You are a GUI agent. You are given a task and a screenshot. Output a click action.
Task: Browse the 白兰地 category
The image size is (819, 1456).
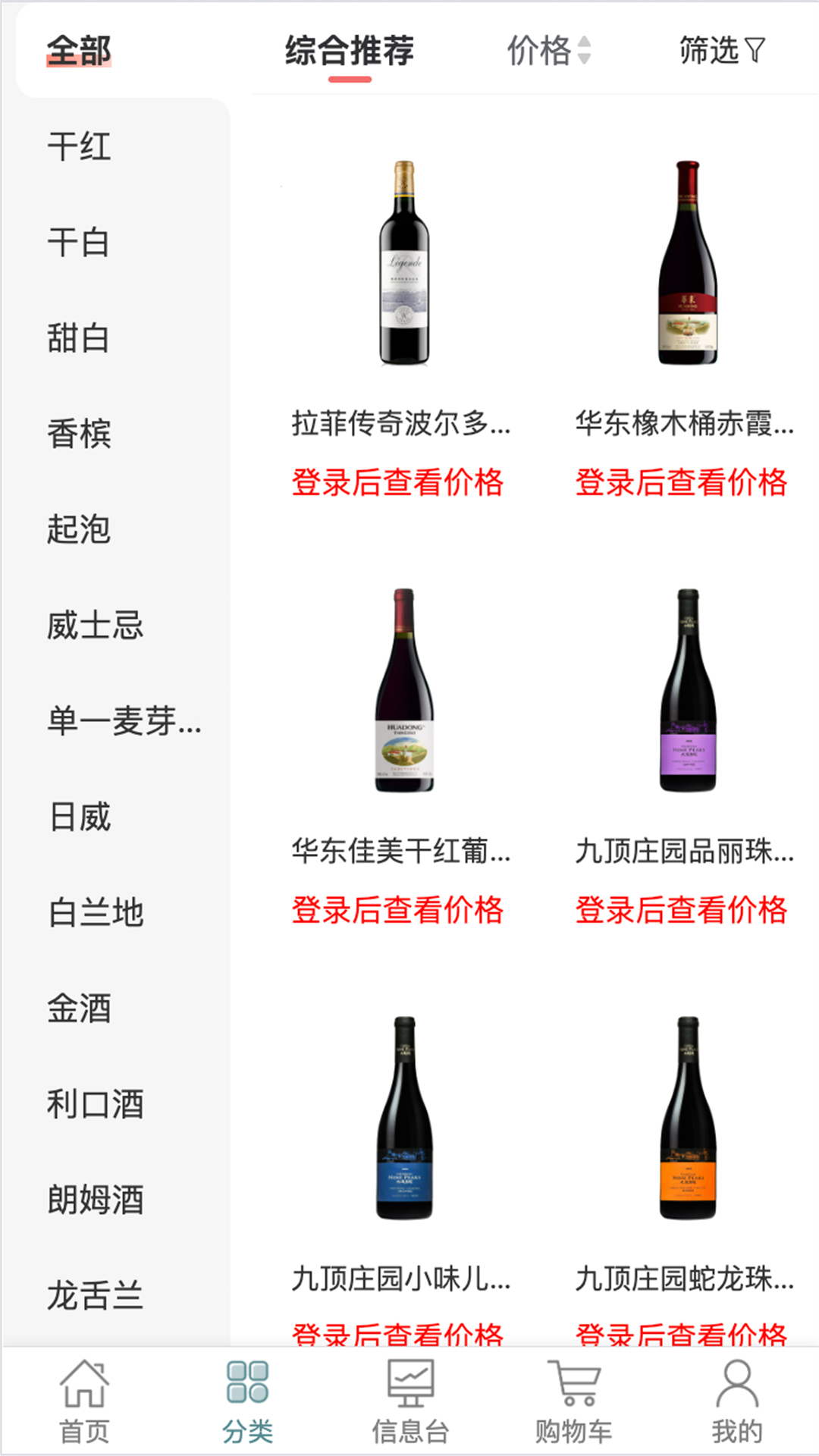coord(95,912)
